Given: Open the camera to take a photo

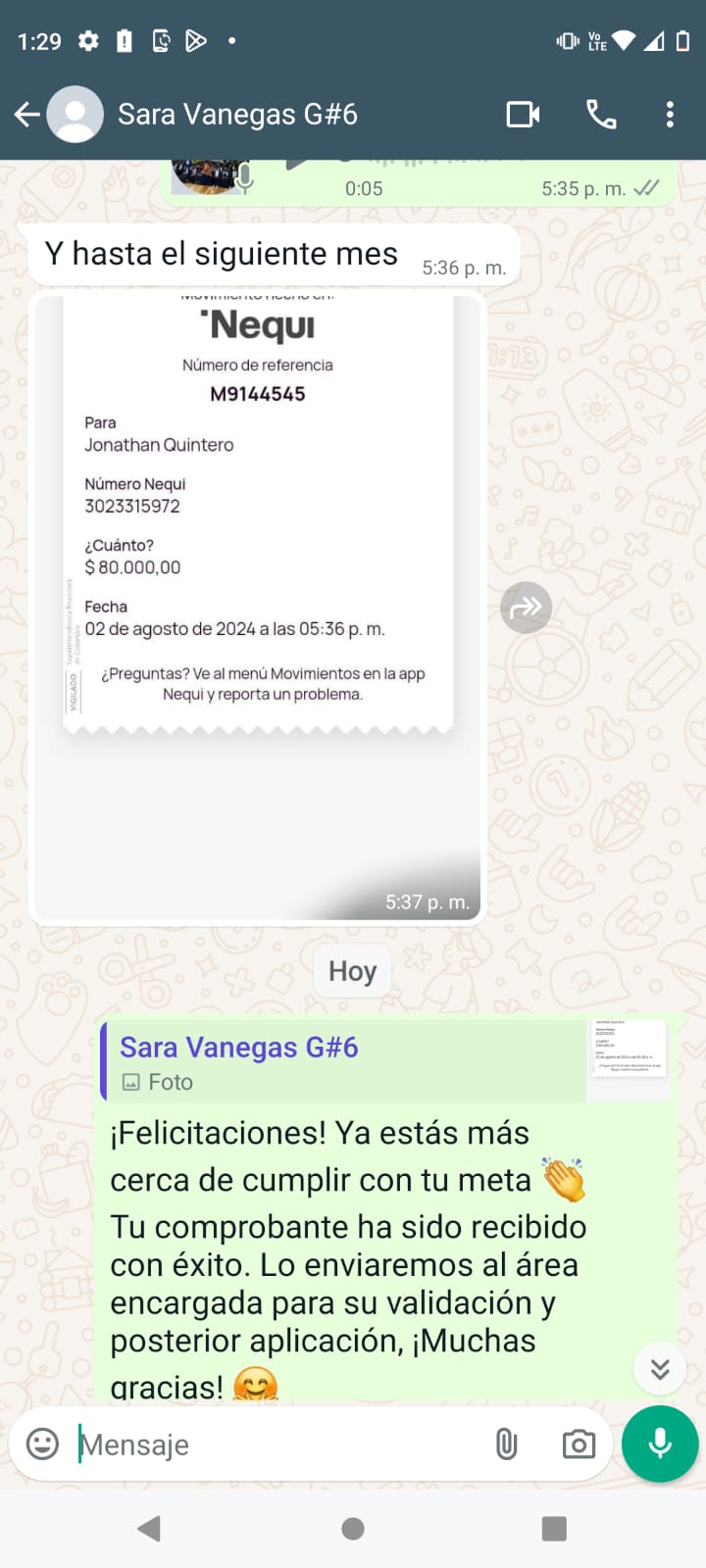Looking at the screenshot, I should point(579,1445).
